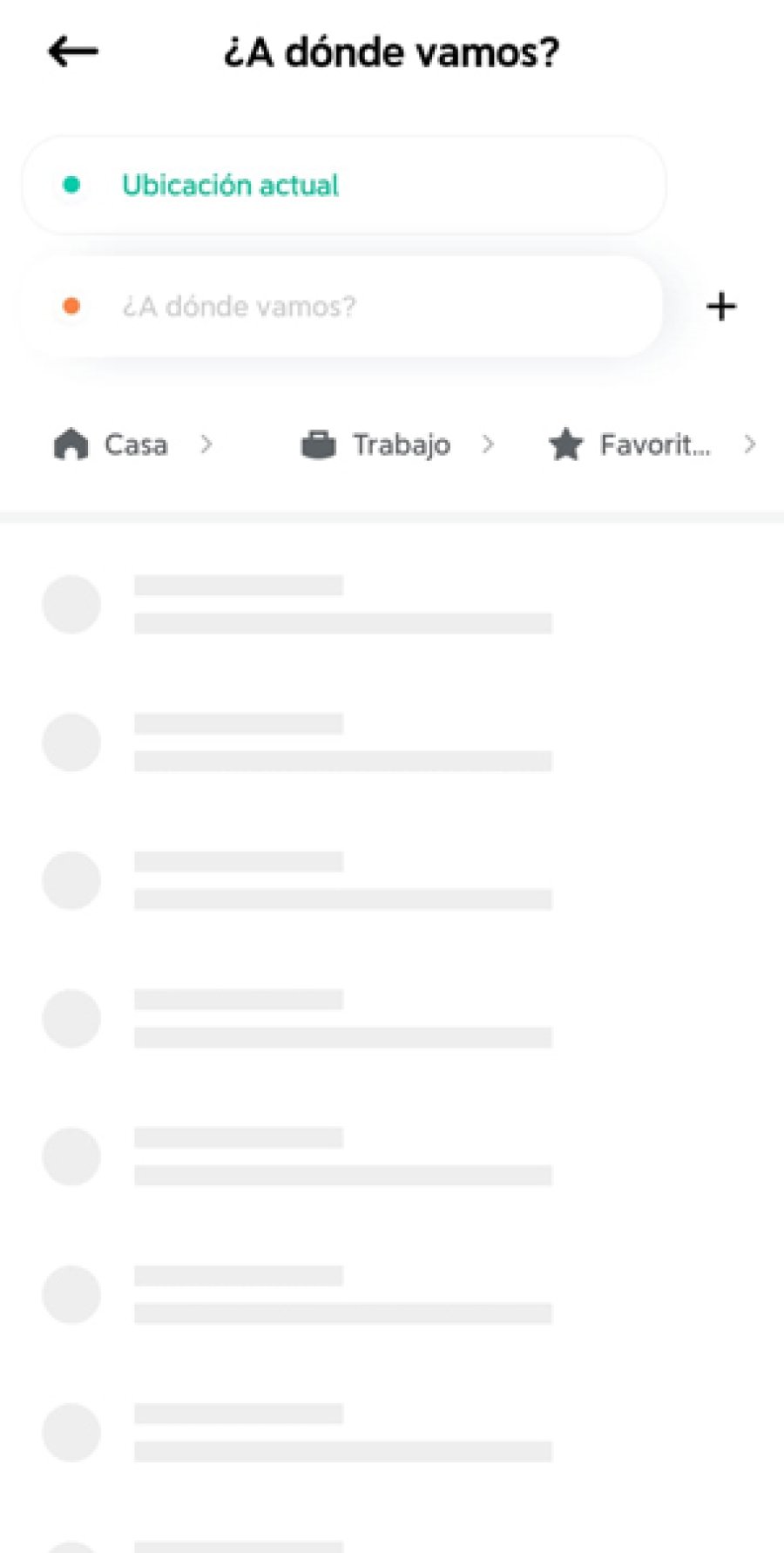Go back using the arrow icon
The image size is (784, 1553).
(x=73, y=52)
